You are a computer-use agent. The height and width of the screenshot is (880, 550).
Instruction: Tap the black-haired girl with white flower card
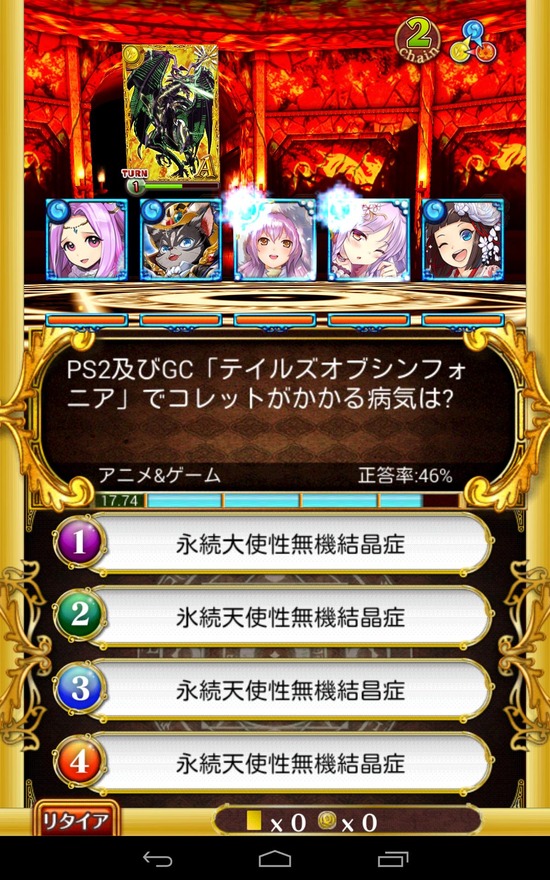tap(462, 240)
